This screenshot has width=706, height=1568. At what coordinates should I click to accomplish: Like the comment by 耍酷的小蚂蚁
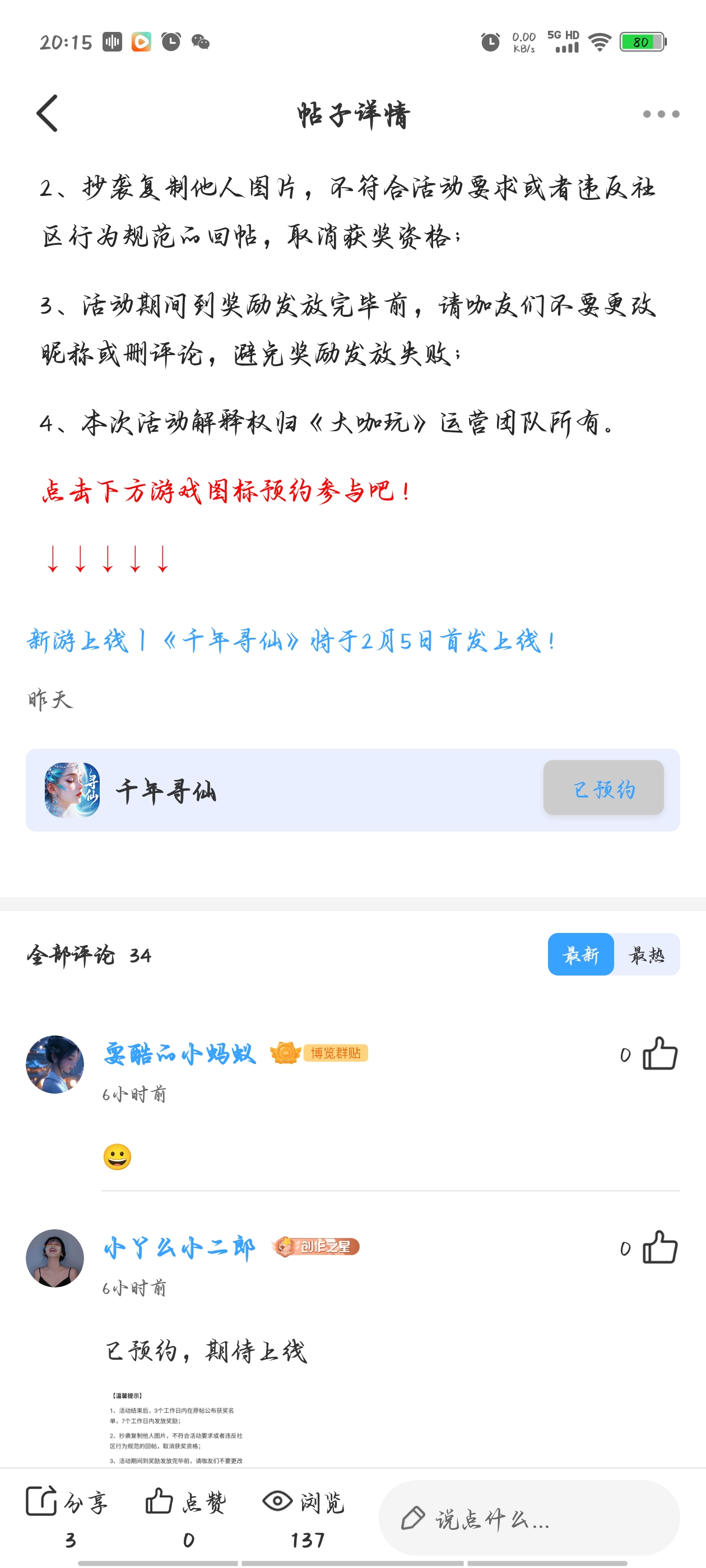click(x=659, y=1054)
